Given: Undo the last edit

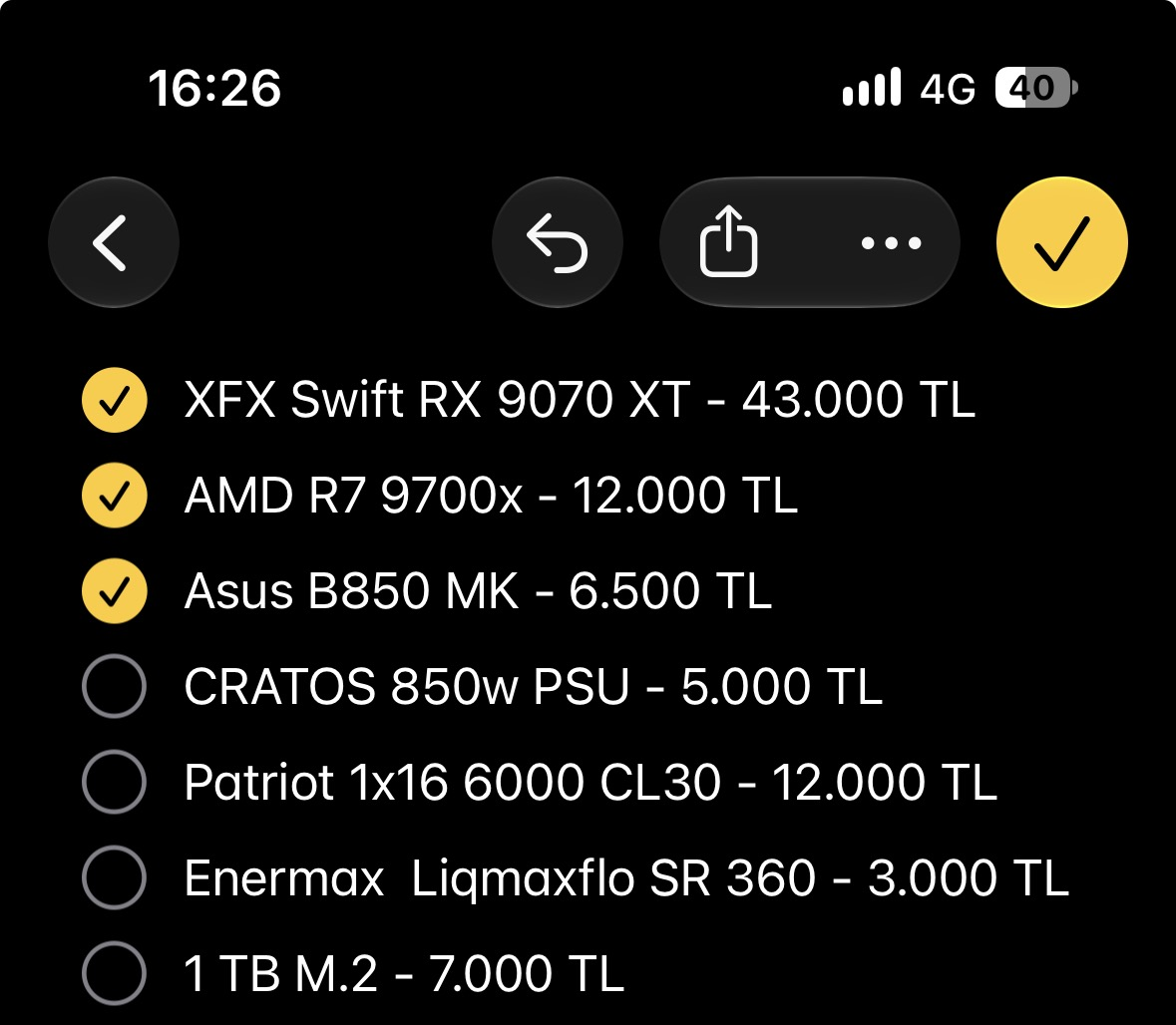Looking at the screenshot, I should tap(558, 242).
